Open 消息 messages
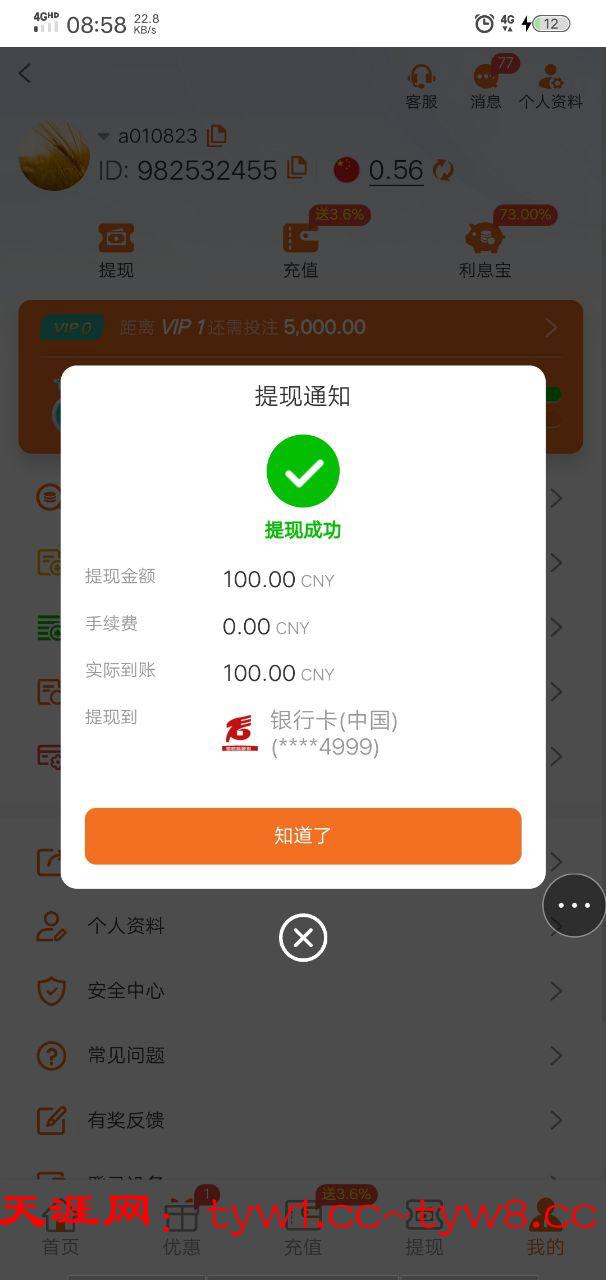The height and width of the screenshot is (1280, 606). click(486, 86)
